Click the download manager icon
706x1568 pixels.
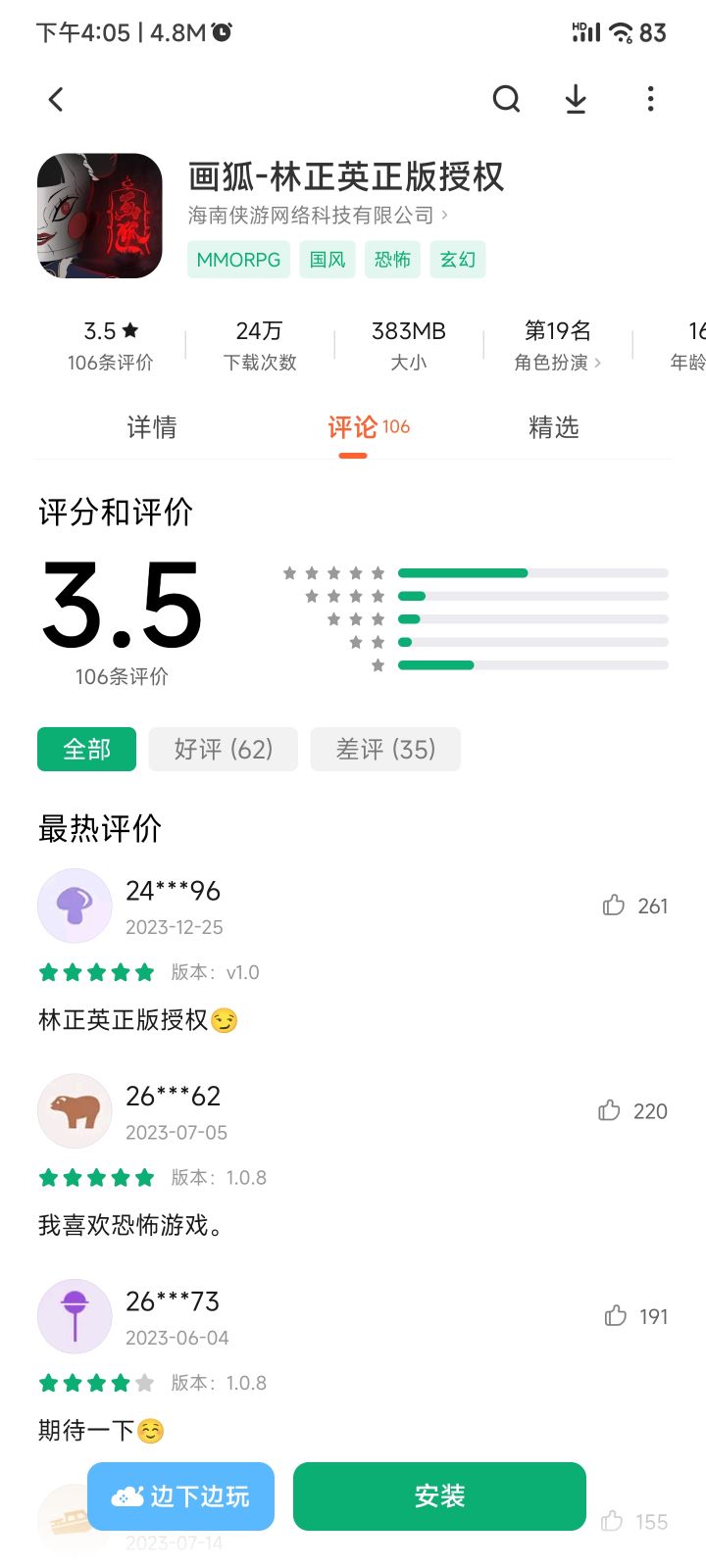pos(577,99)
